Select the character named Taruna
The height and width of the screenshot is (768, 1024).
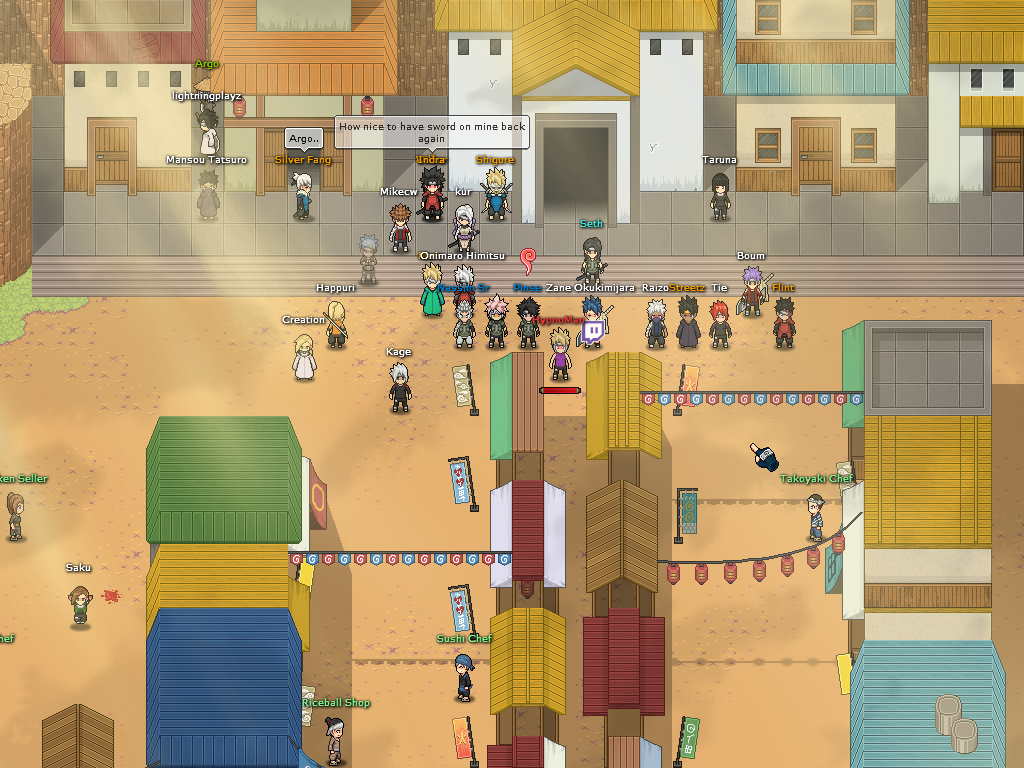(x=720, y=196)
